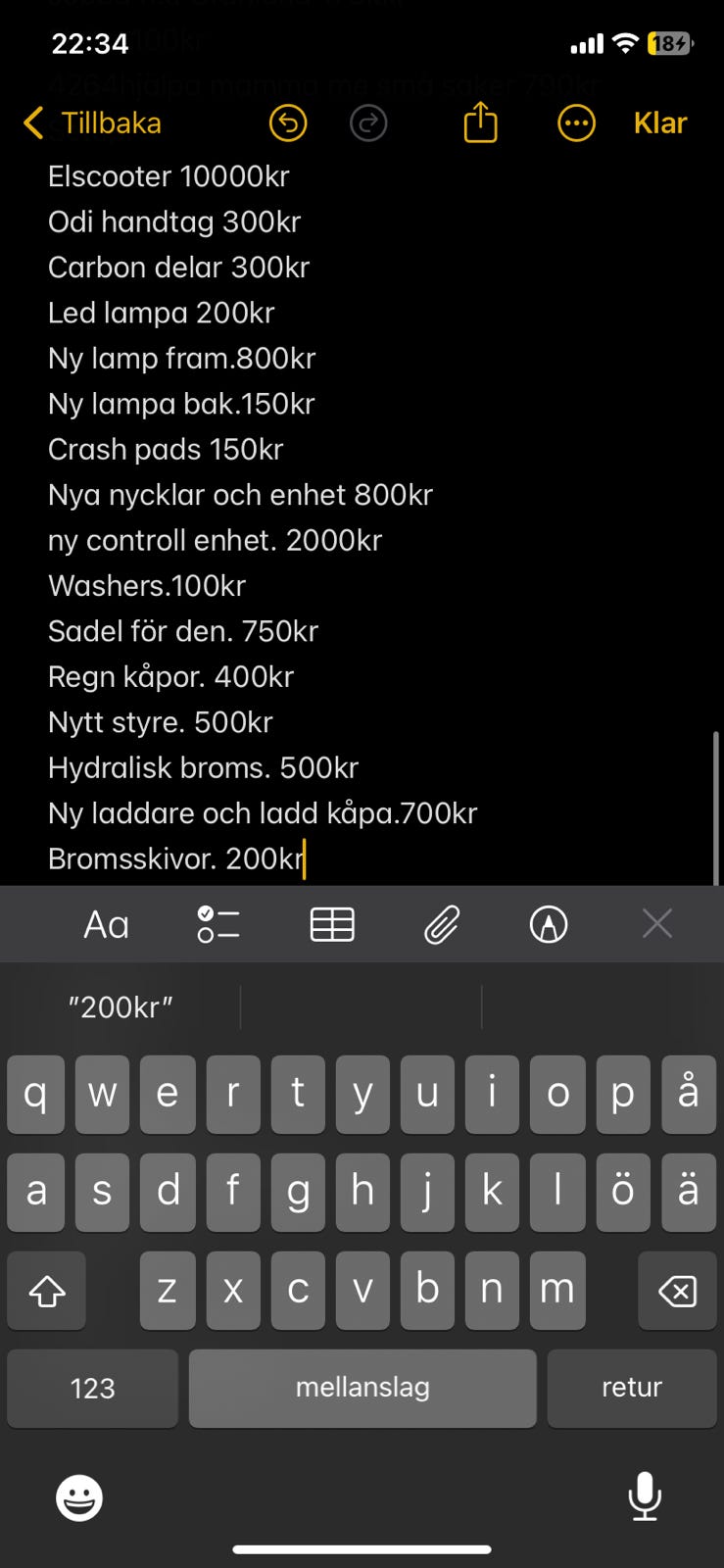Open the Aa text formatting options

click(x=106, y=924)
